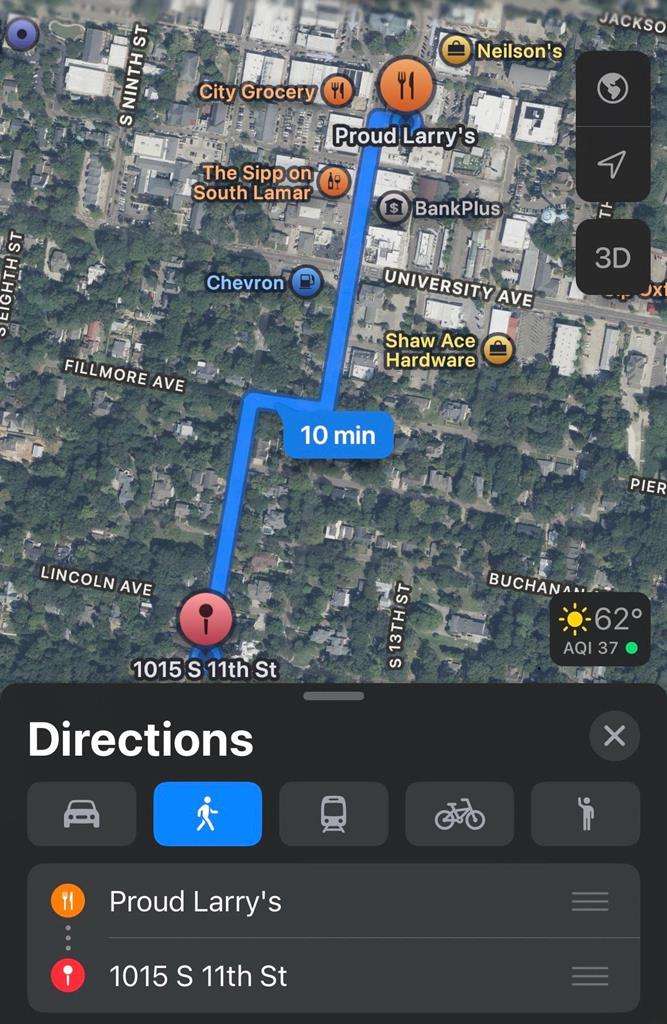
Task: Open the weather 62° widget
Action: coord(599,630)
